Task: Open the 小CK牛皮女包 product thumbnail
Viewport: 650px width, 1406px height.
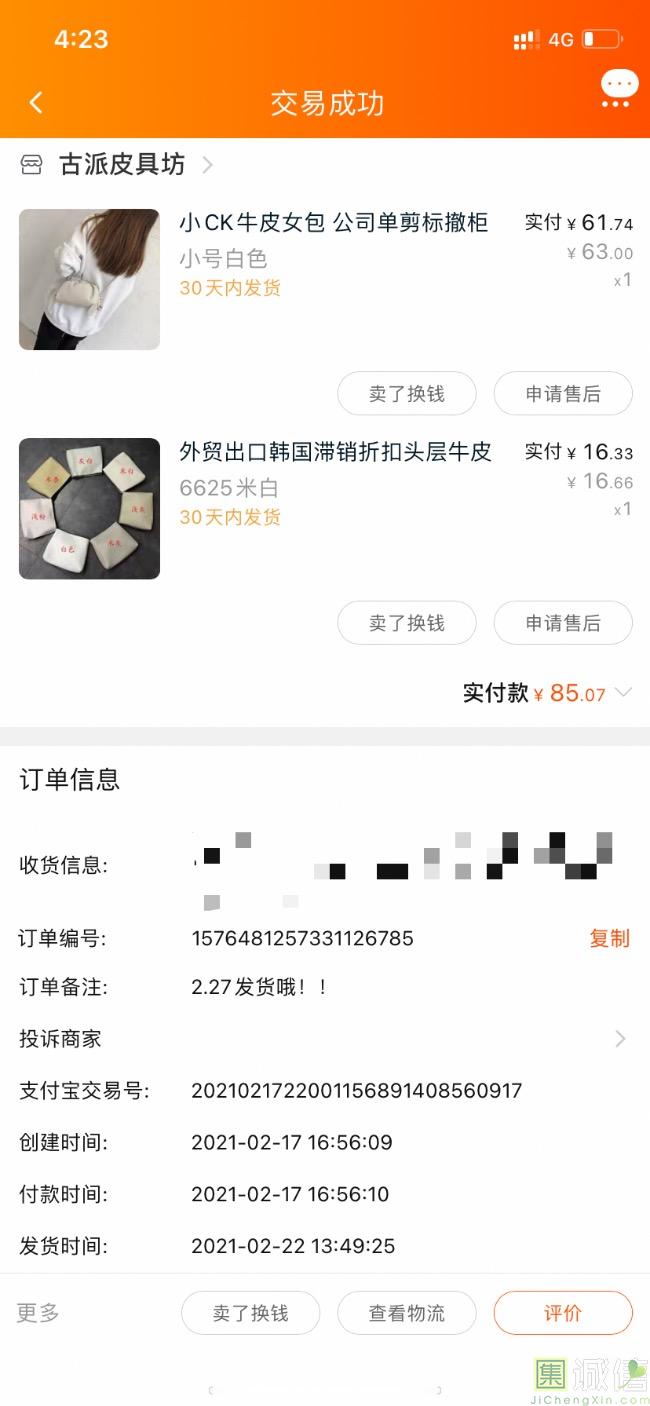Action: (89, 279)
